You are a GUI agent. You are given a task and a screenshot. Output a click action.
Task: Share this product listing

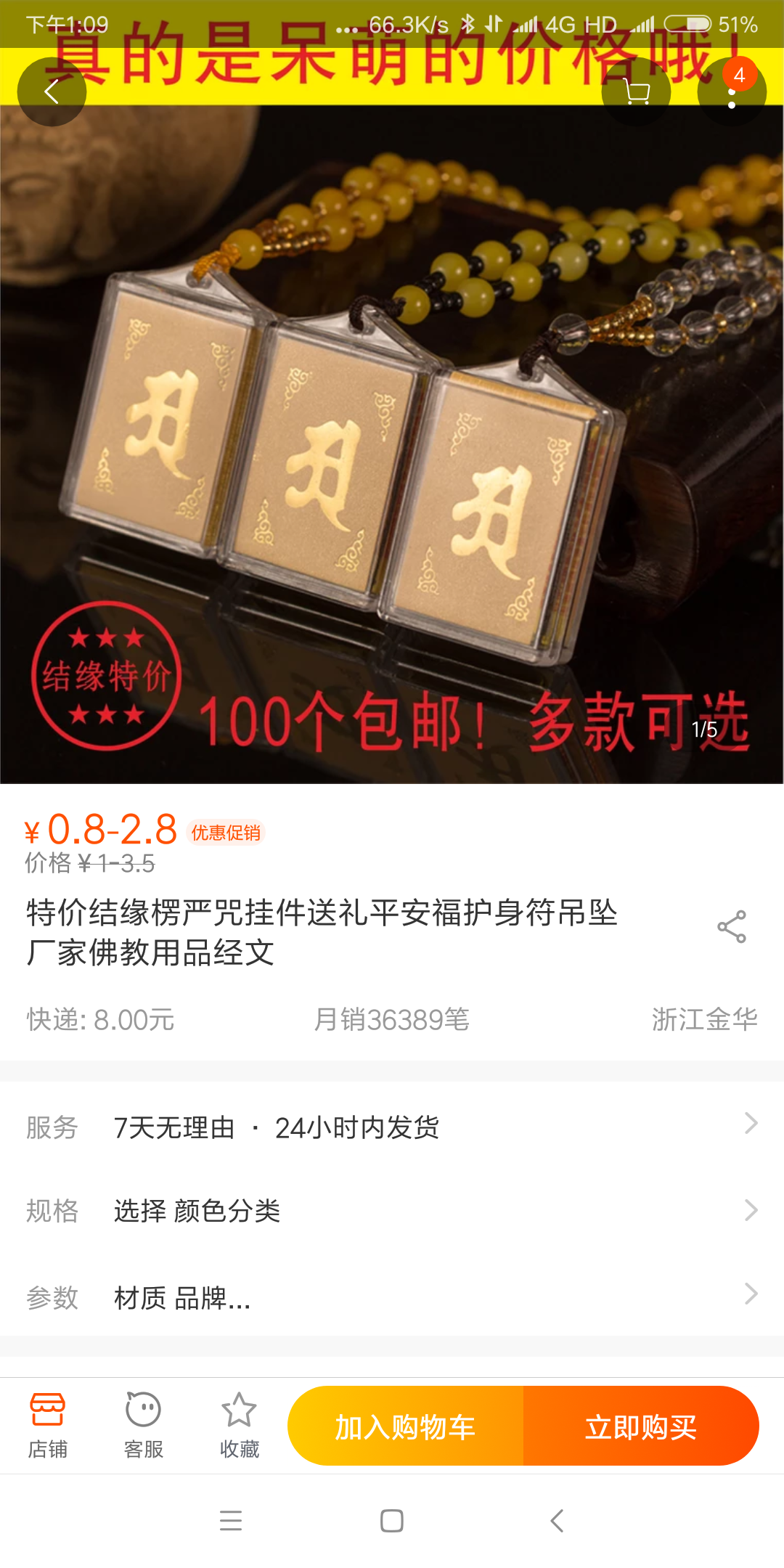click(x=731, y=927)
